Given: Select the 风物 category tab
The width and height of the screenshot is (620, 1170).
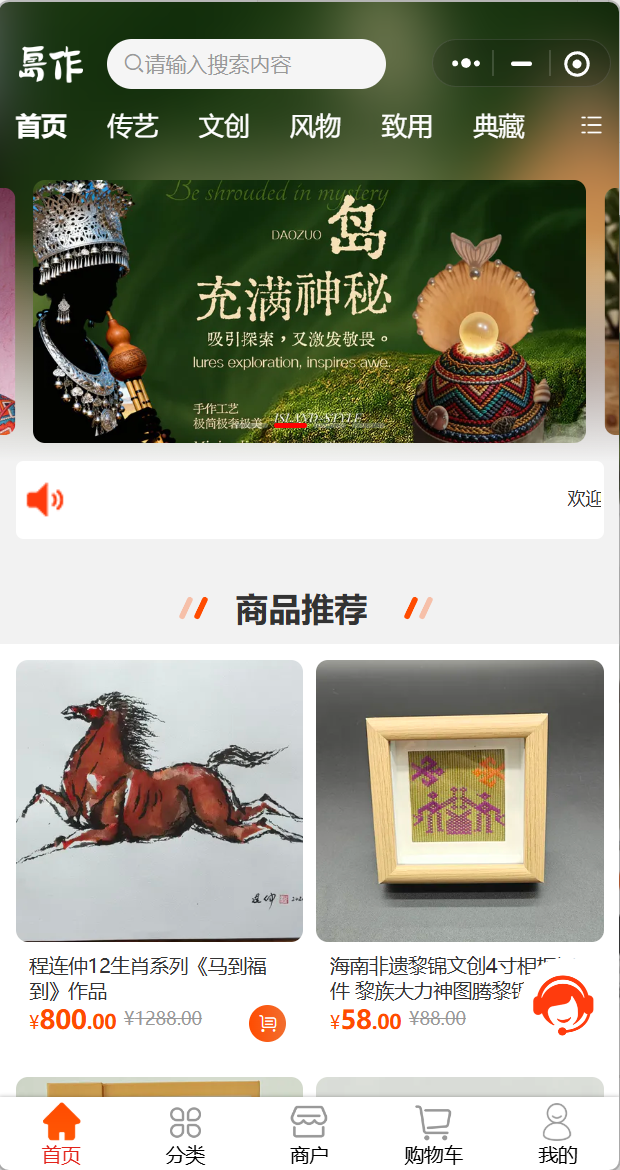Looking at the screenshot, I should (315, 126).
